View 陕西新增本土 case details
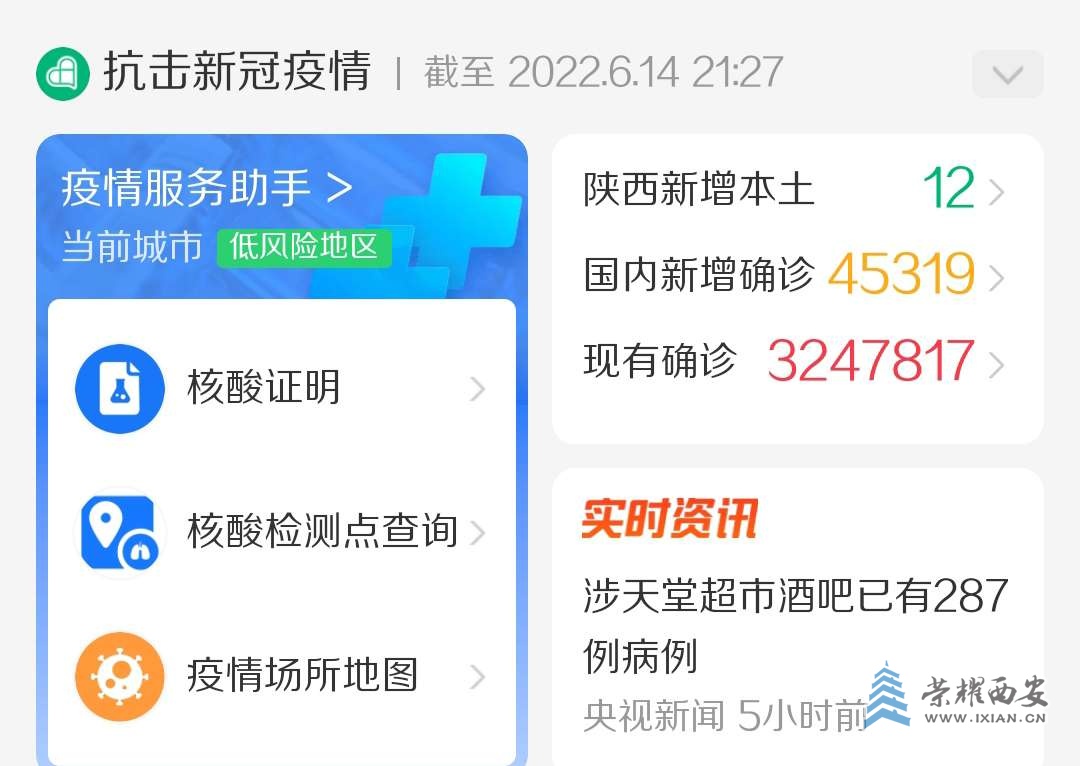The width and height of the screenshot is (1080, 766). point(796,190)
